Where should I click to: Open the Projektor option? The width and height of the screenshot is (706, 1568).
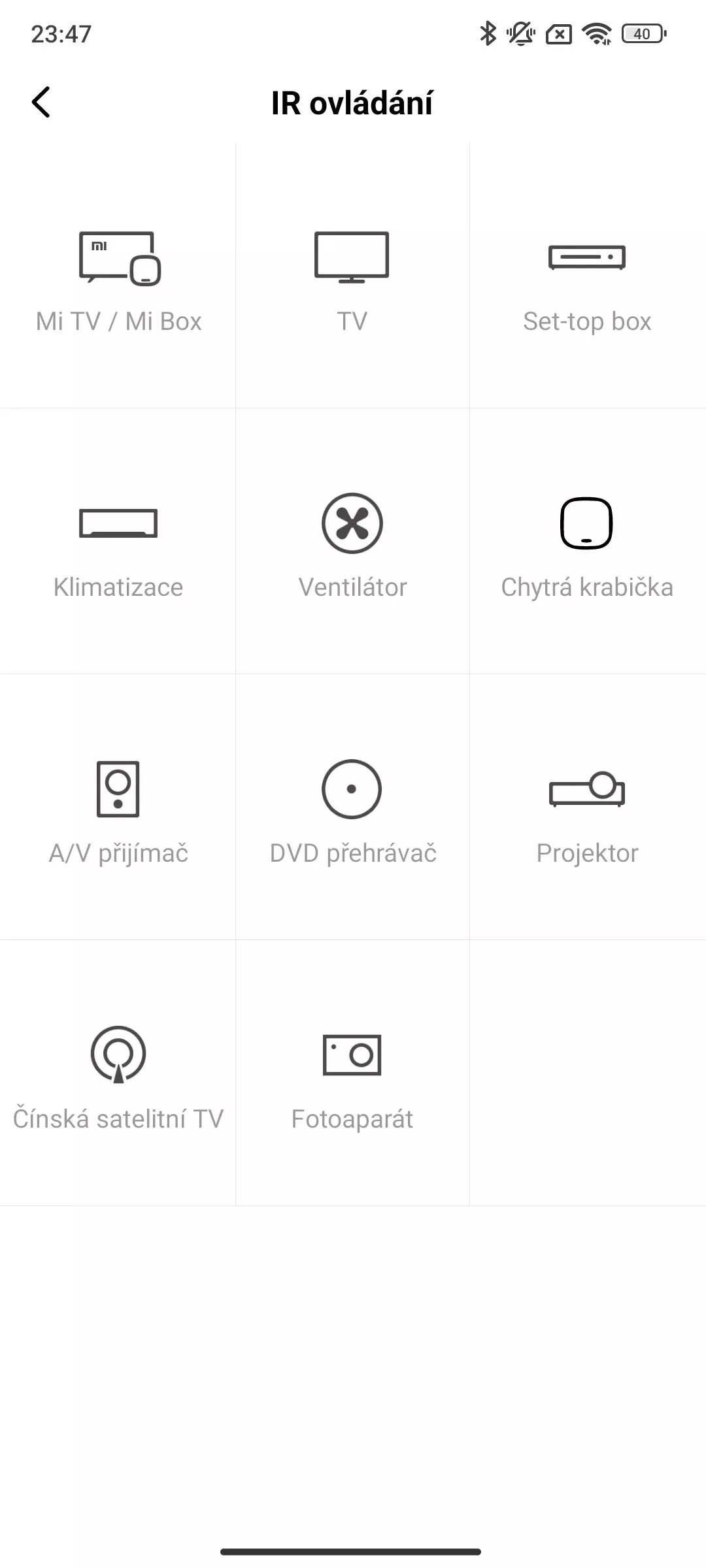pos(588,807)
